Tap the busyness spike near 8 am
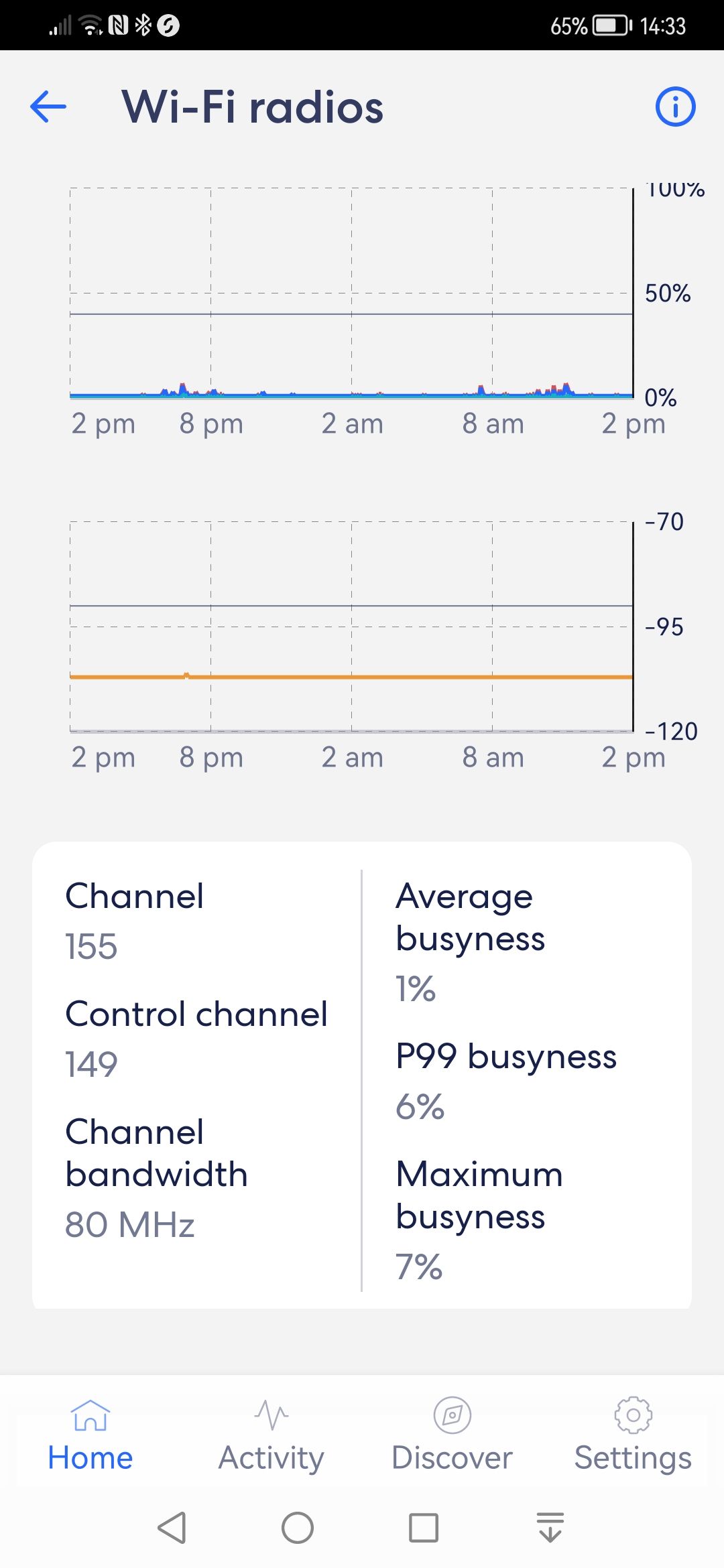This screenshot has width=724, height=1568. pyautogui.click(x=481, y=387)
